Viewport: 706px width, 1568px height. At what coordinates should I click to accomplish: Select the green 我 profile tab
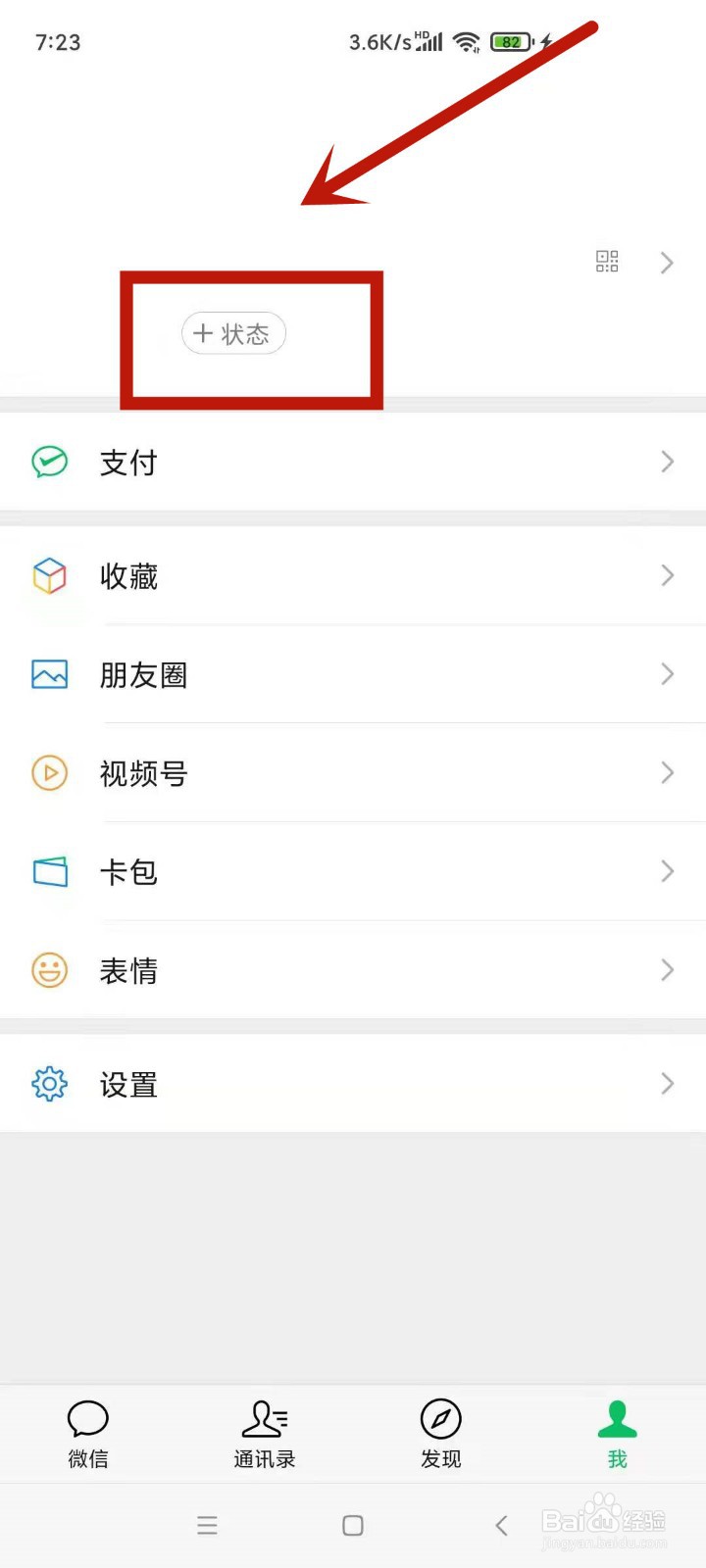pyautogui.click(x=617, y=1433)
